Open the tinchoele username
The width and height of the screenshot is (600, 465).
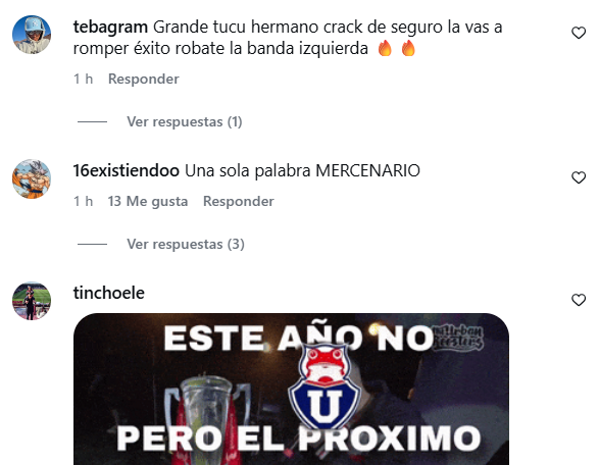coord(109,293)
